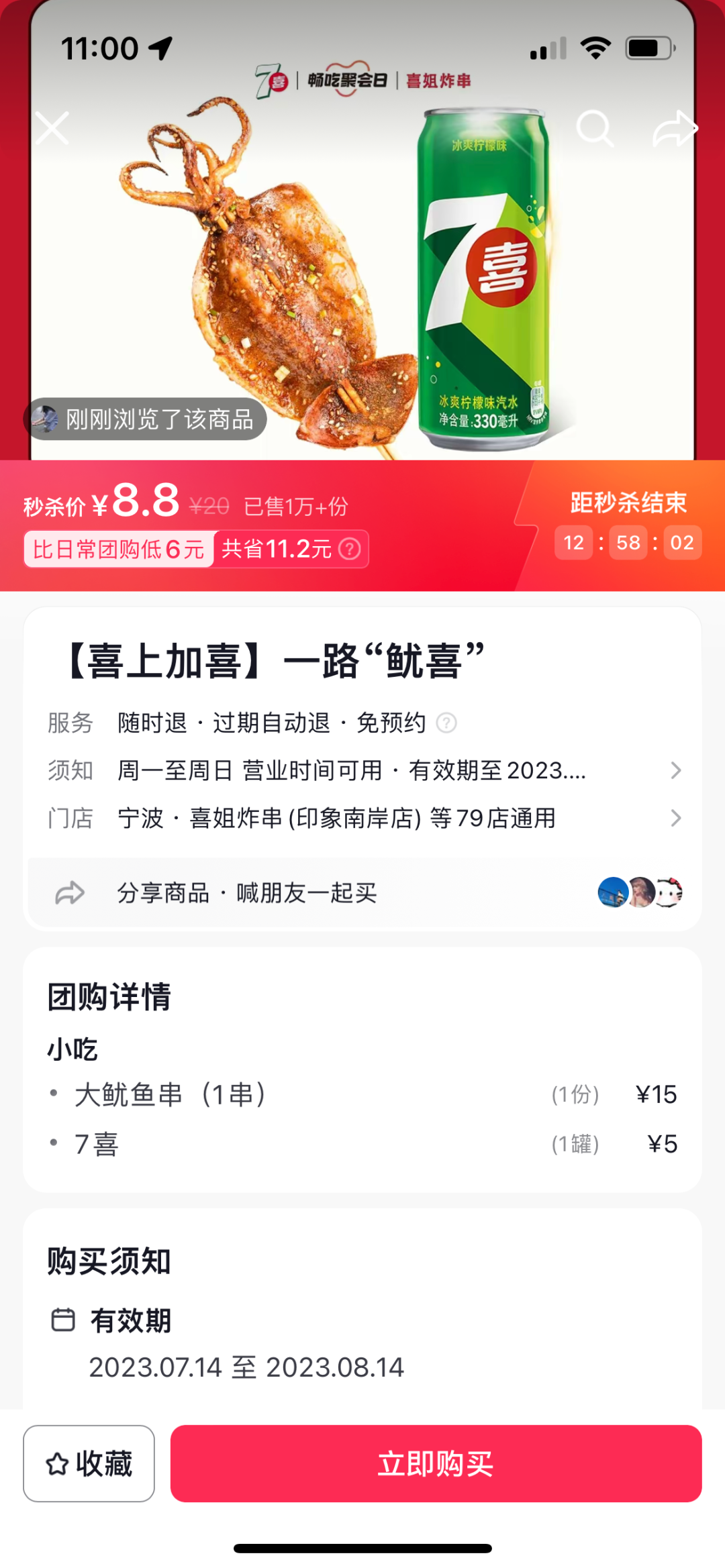Tap 立即购买 to buy now
725x1568 pixels.
pyautogui.click(x=436, y=1463)
